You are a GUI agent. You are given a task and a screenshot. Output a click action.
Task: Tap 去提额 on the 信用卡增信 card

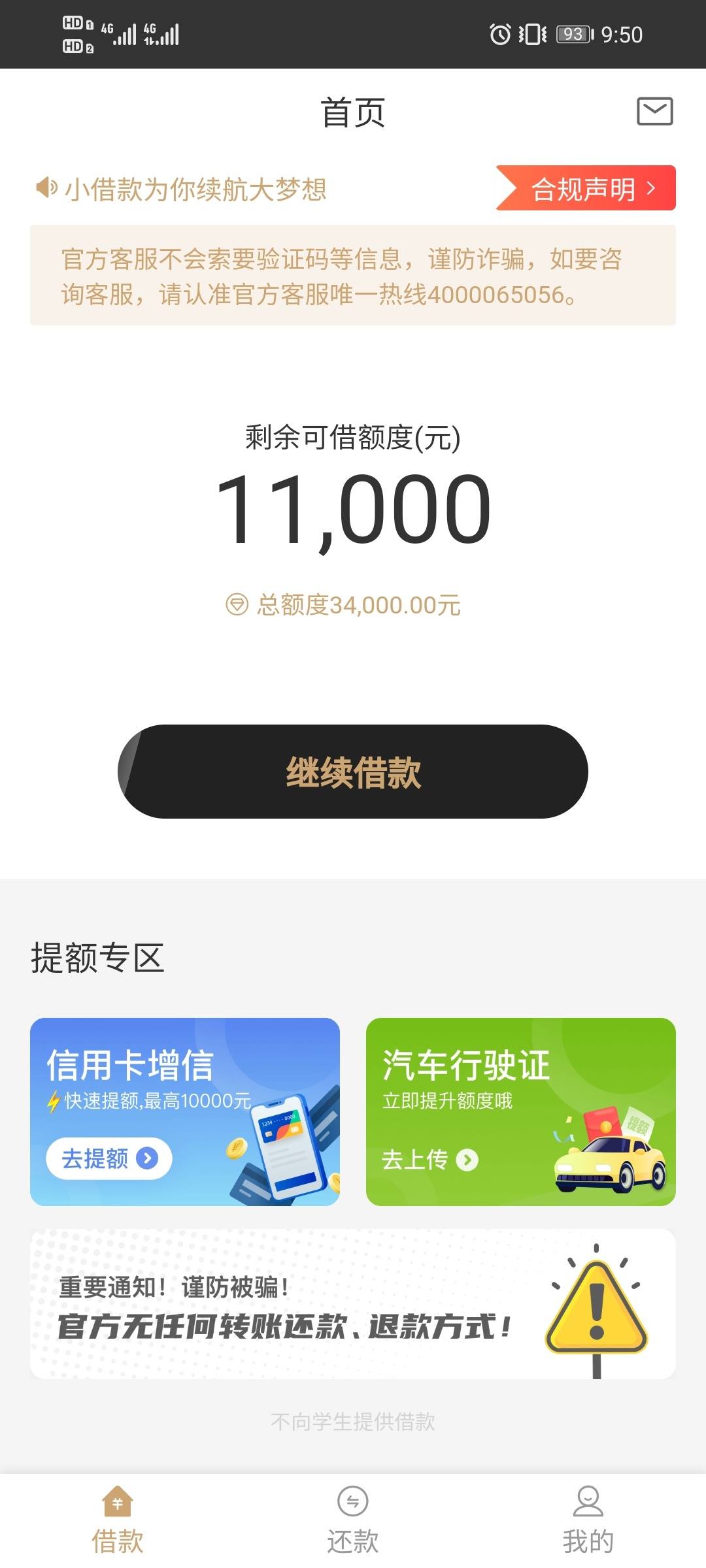point(109,1158)
